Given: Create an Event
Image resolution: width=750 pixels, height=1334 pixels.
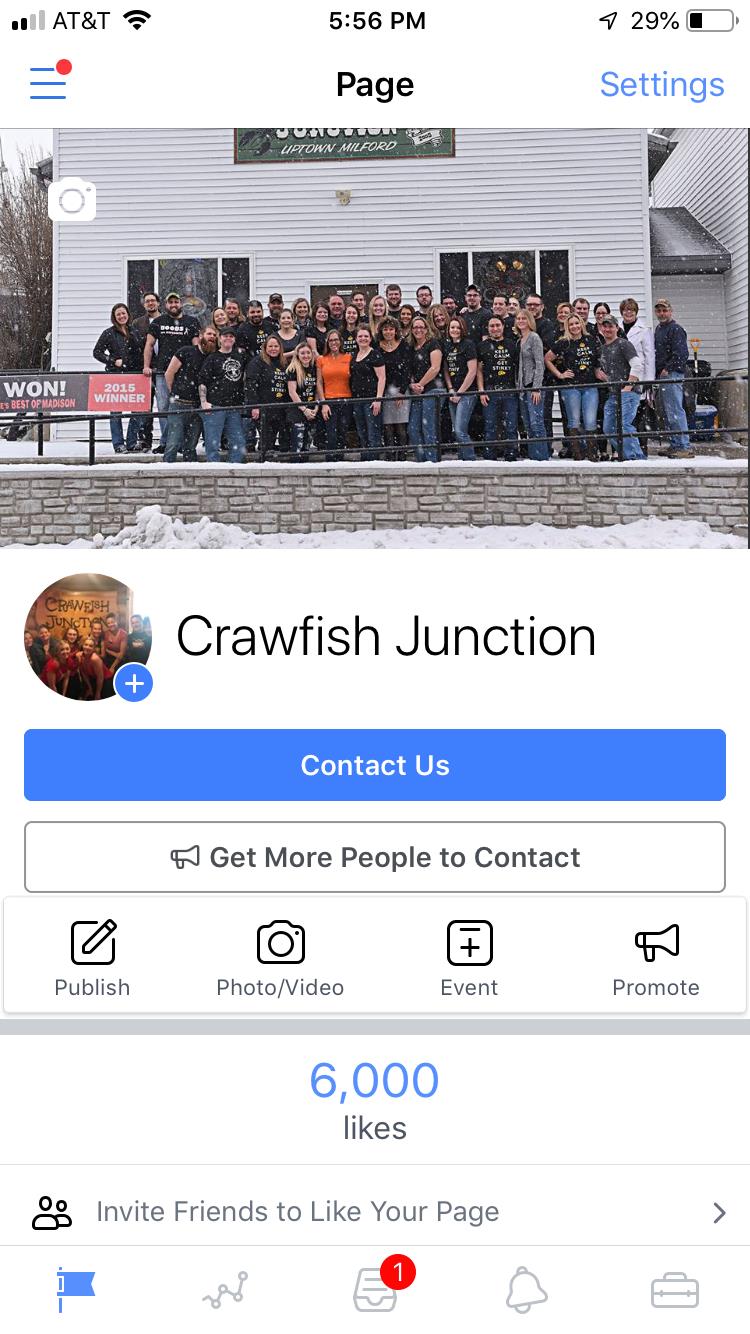Looking at the screenshot, I should click(469, 958).
